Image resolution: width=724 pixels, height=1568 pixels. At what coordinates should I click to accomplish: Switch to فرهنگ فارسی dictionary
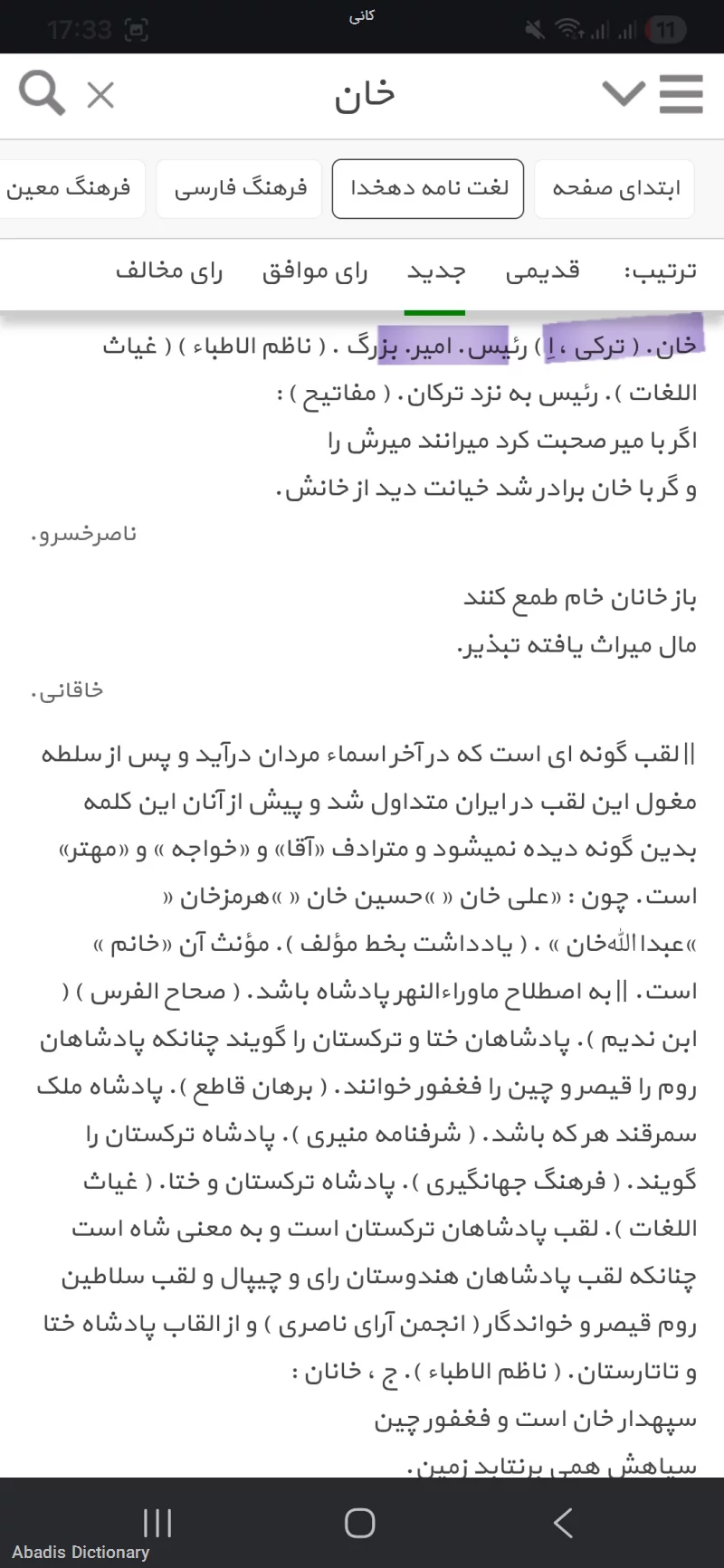[x=239, y=188]
